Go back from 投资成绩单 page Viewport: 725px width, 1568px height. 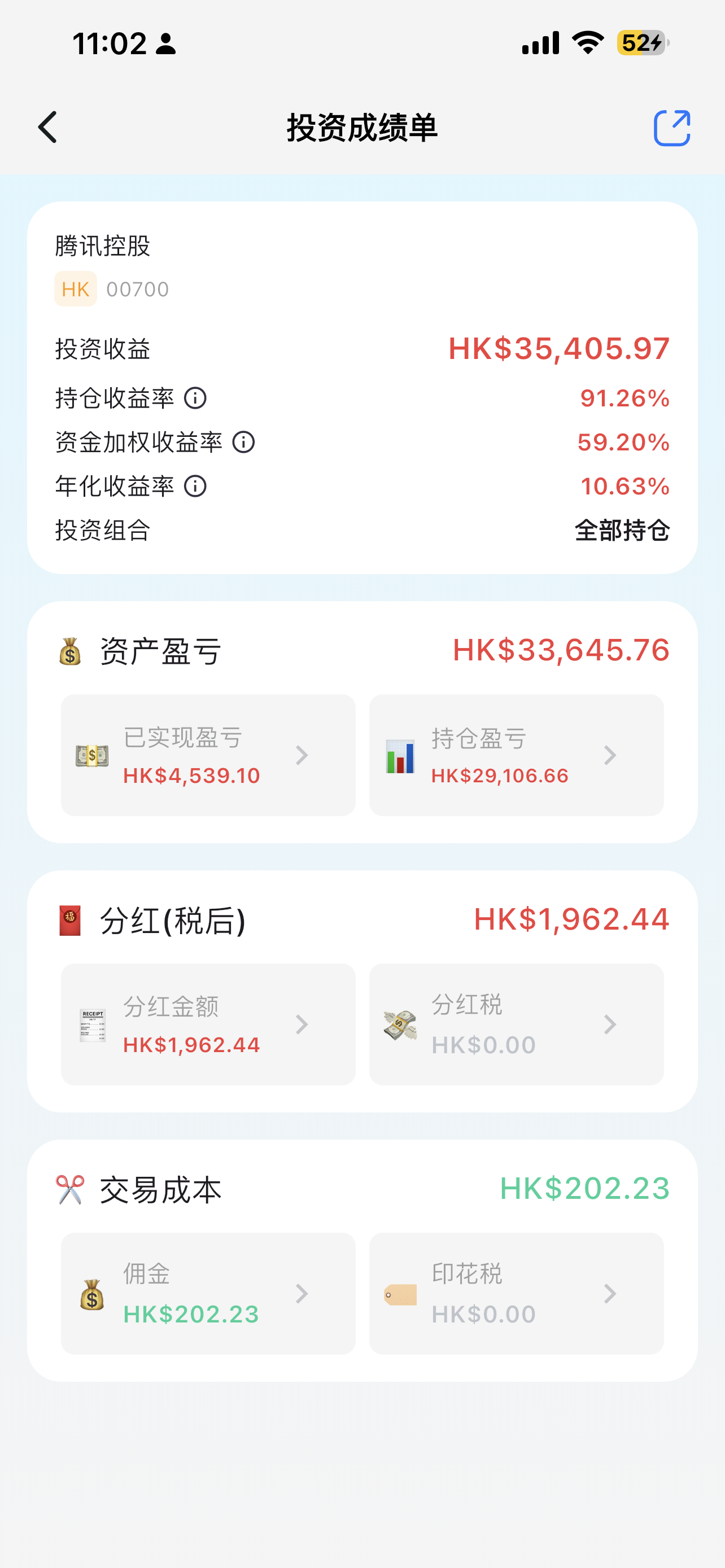[x=47, y=127]
